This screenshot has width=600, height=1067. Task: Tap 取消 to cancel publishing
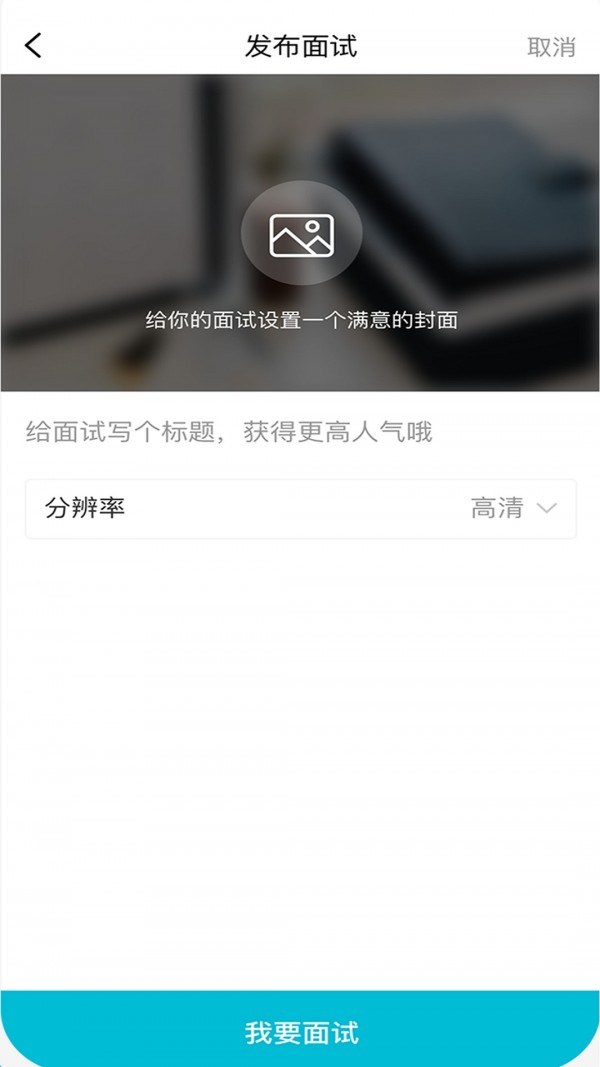click(x=551, y=47)
